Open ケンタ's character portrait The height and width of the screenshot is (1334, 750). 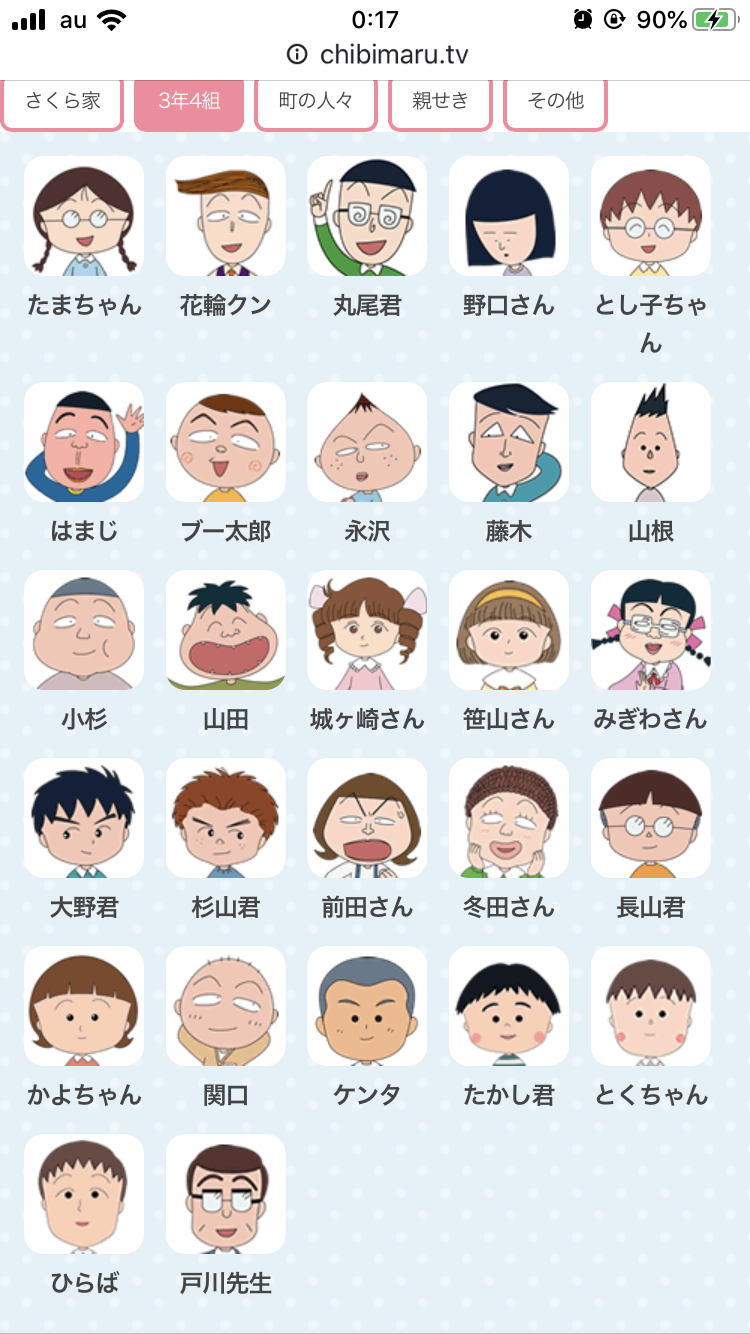(366, 1005)
